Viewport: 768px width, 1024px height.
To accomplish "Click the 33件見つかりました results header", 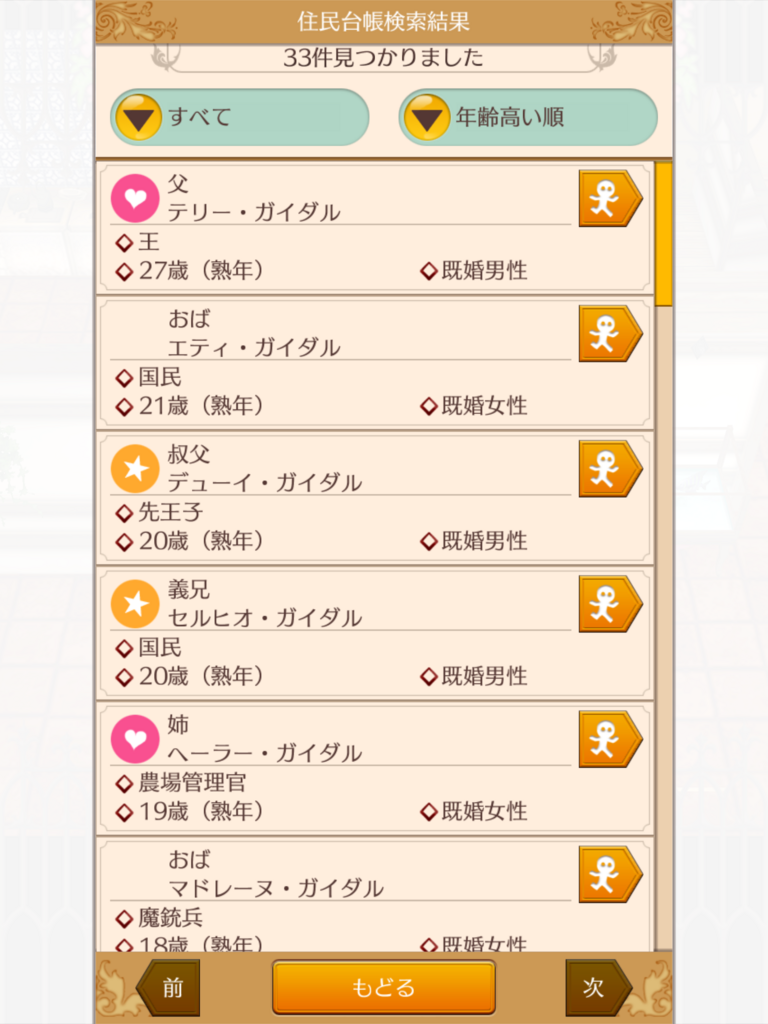I will point(384,59).
